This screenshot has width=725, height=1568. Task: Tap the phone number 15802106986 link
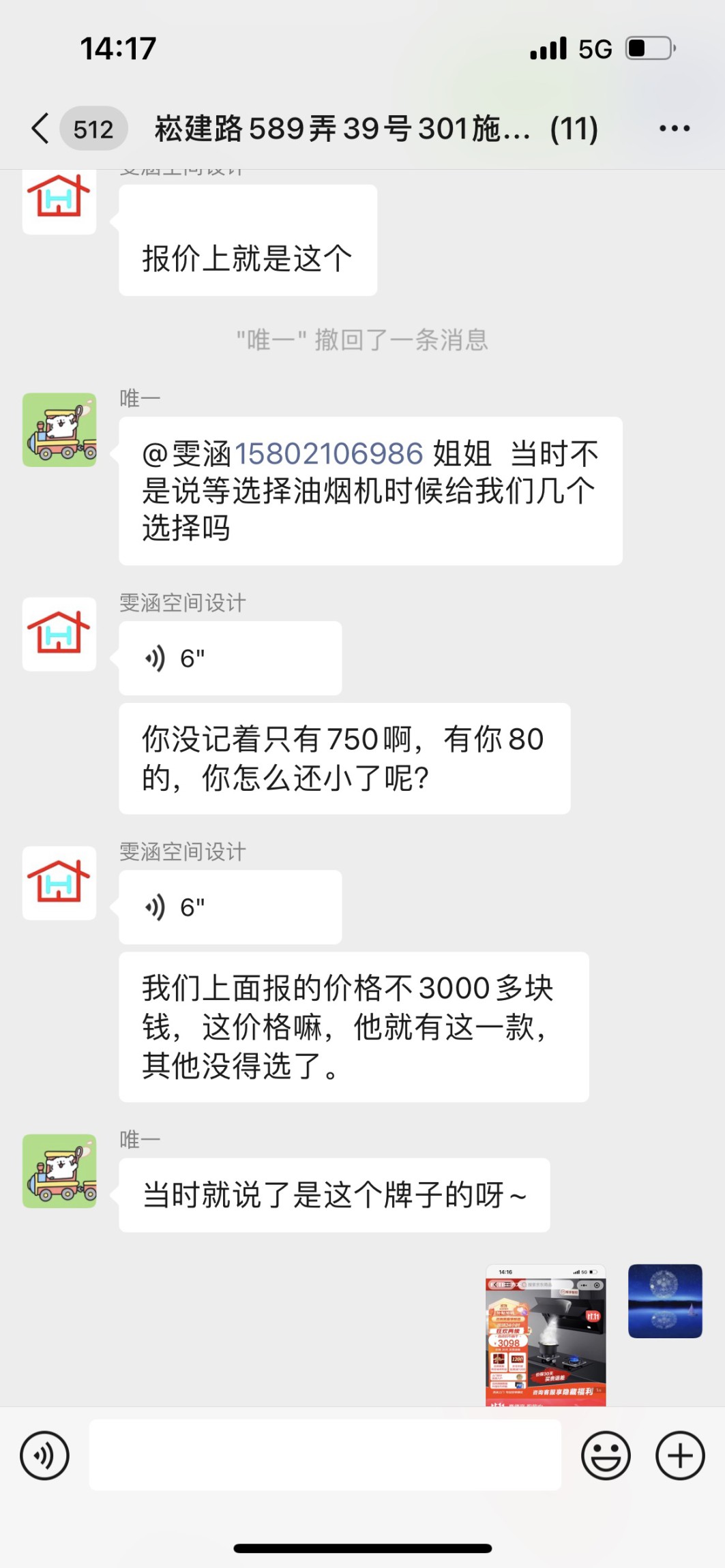[x=329, y=454]
